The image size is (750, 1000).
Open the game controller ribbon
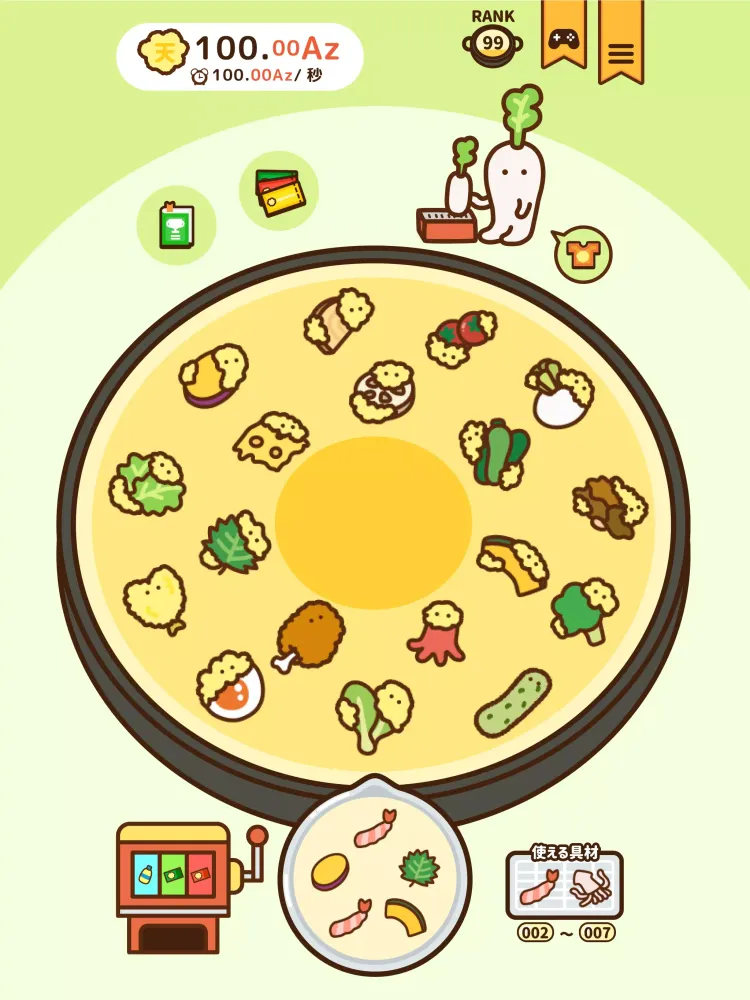(x=564, y=35)
